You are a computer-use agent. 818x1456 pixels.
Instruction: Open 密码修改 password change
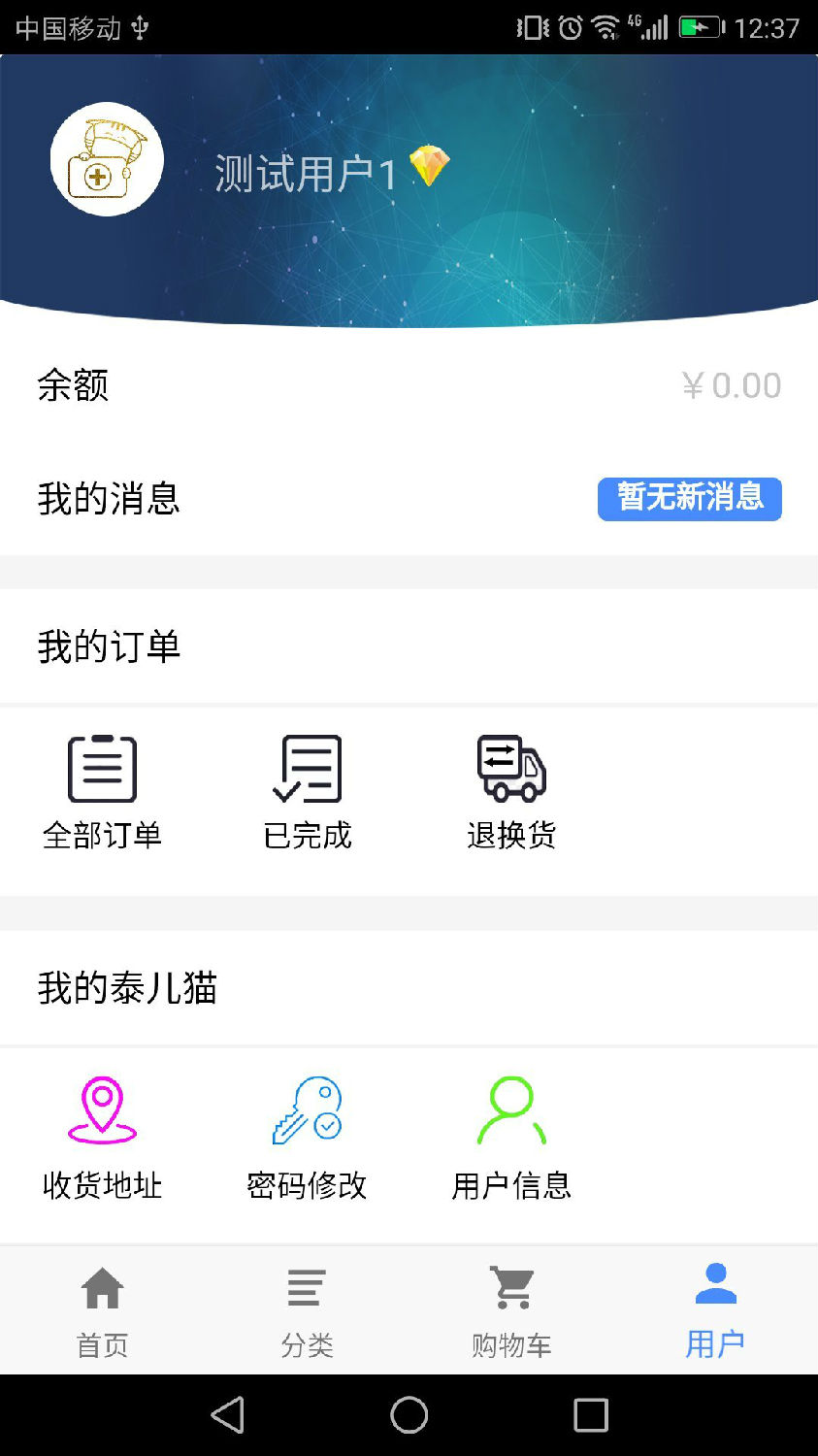click(307, 1138)
